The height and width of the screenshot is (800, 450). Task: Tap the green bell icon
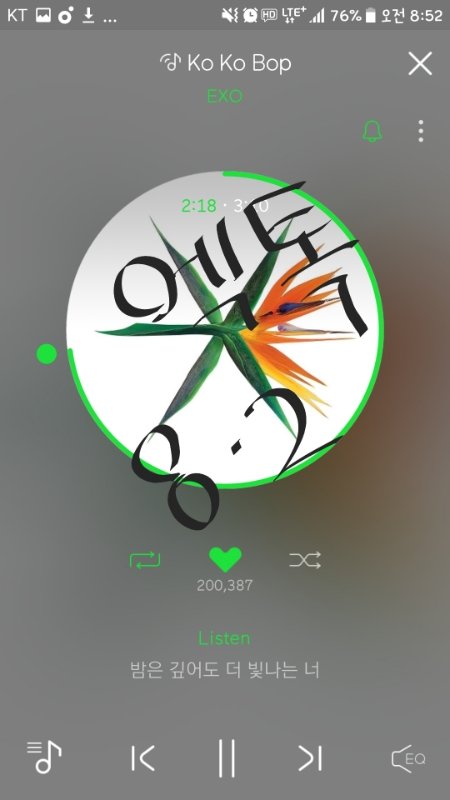click(x=372, y=132)
